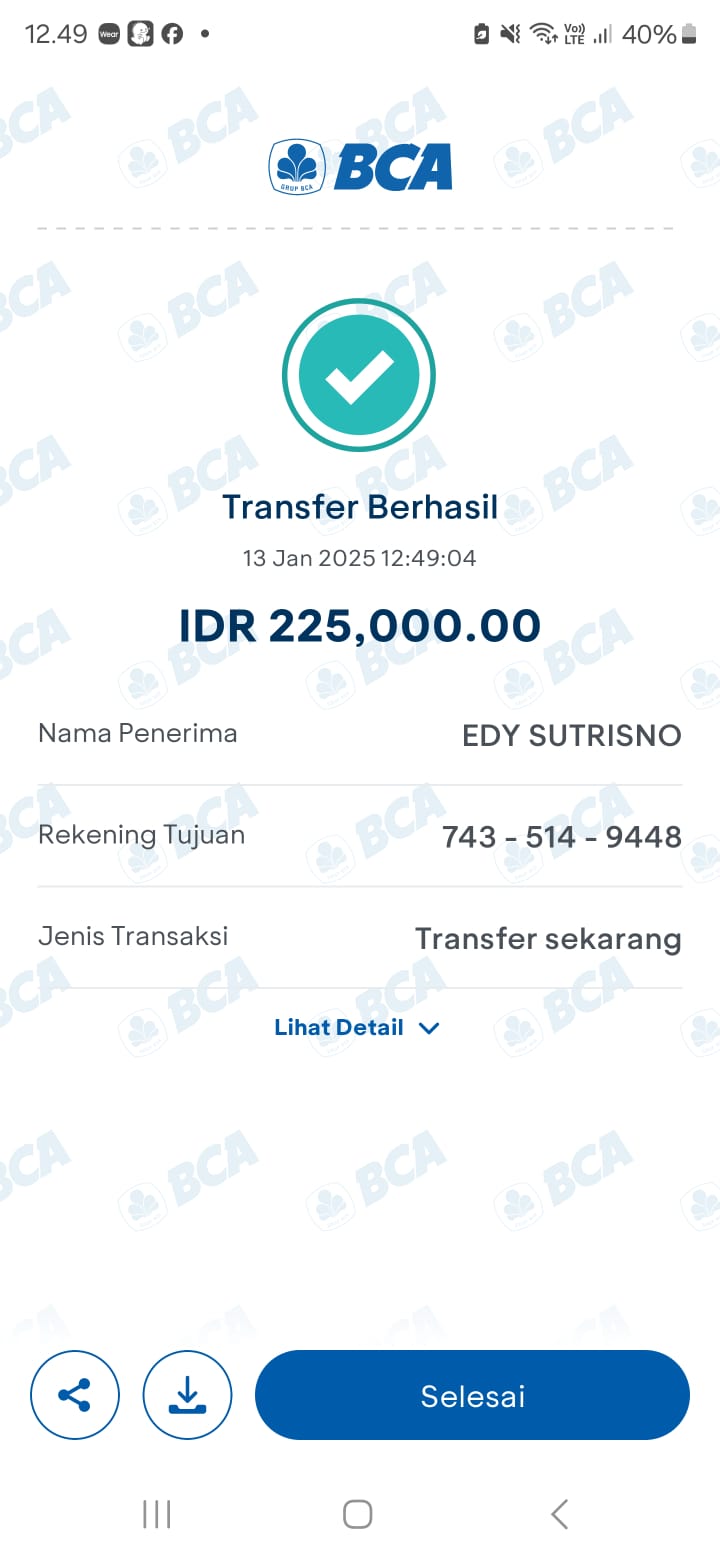Download the transfer receipt
This screenshot has width=720, height=1560.
[188, 1395]
